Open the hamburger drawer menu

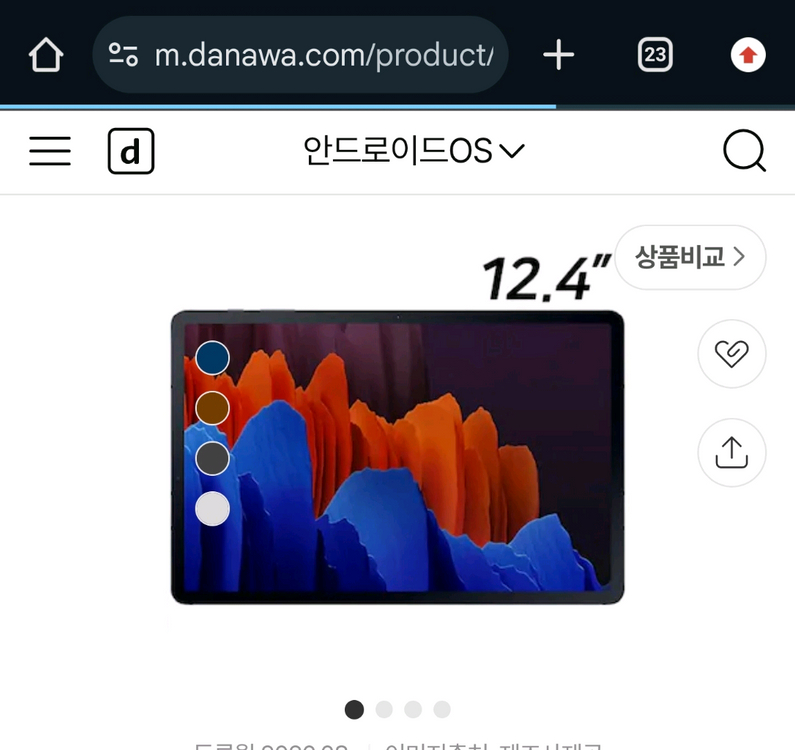50,152
